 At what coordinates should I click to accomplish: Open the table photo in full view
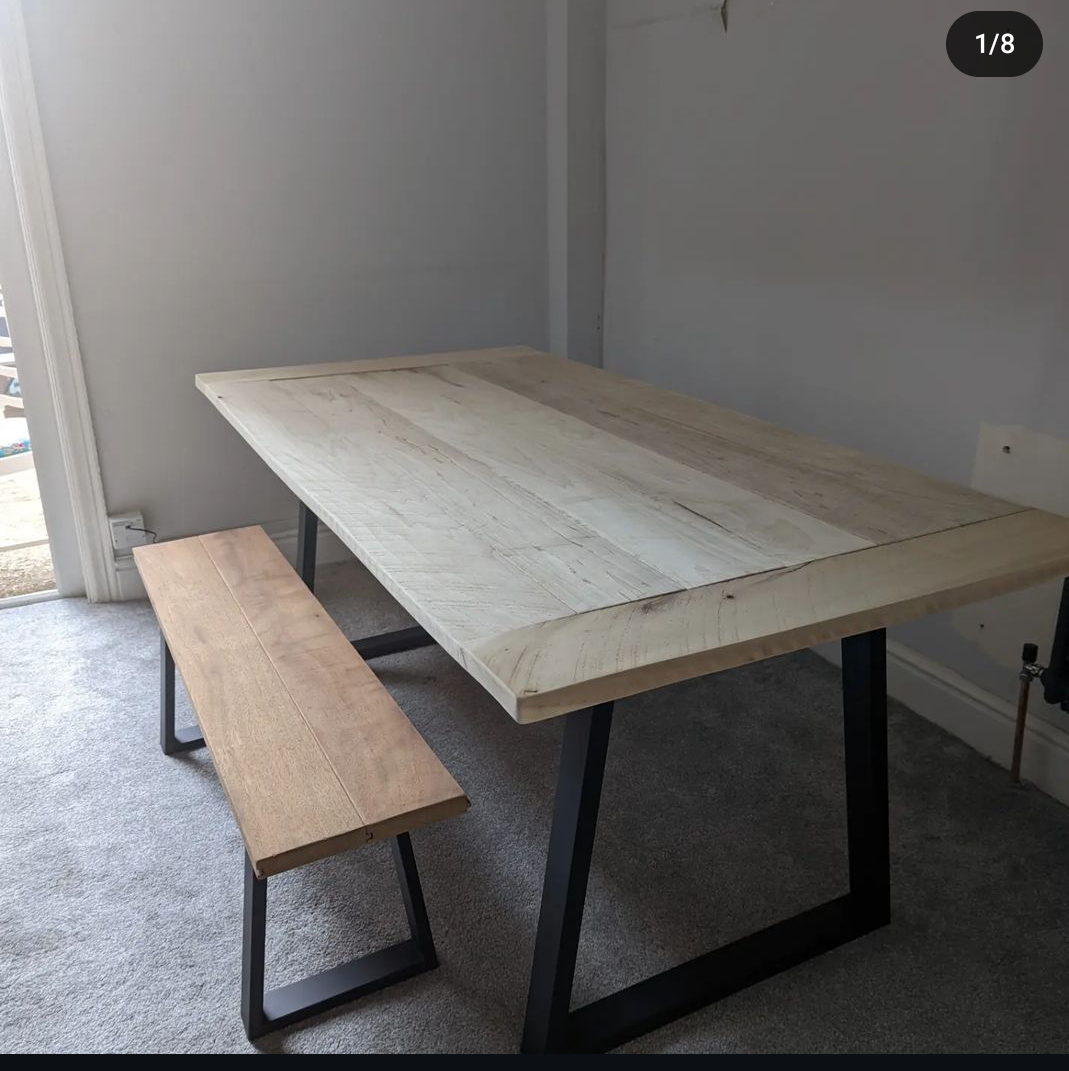tap(534, 527)
